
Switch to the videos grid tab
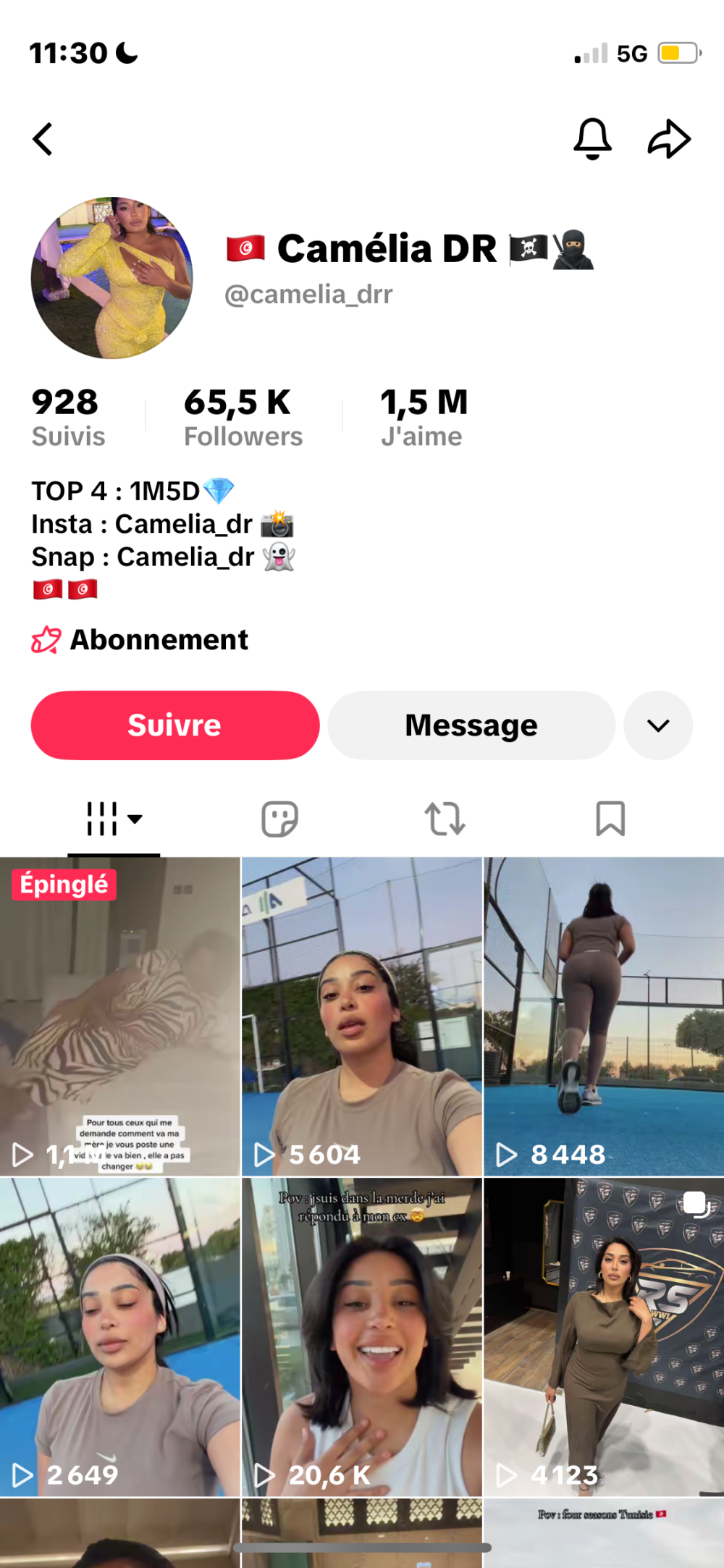click(114, 819)
